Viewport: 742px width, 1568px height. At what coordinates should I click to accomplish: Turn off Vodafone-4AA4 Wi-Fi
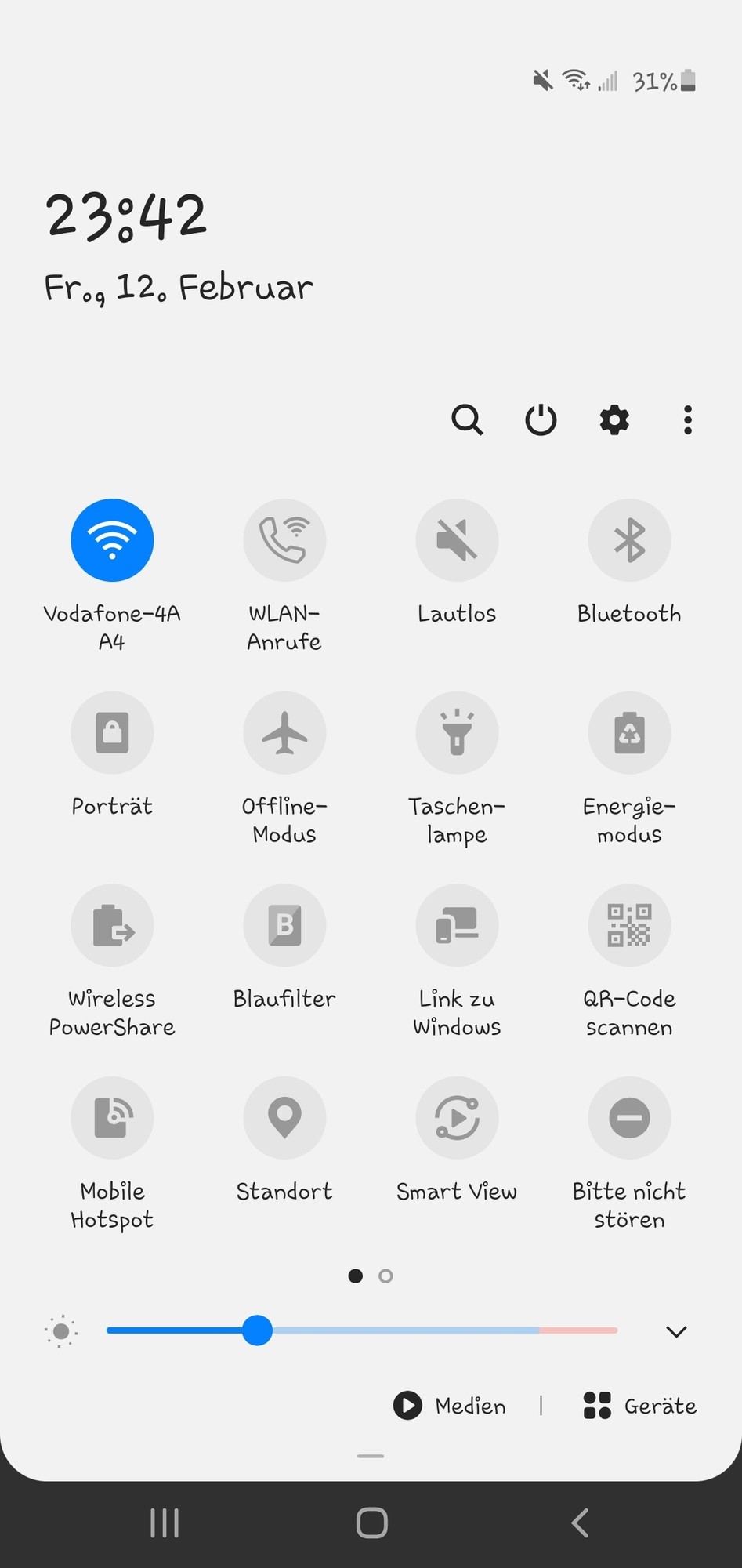coord(112,540)
